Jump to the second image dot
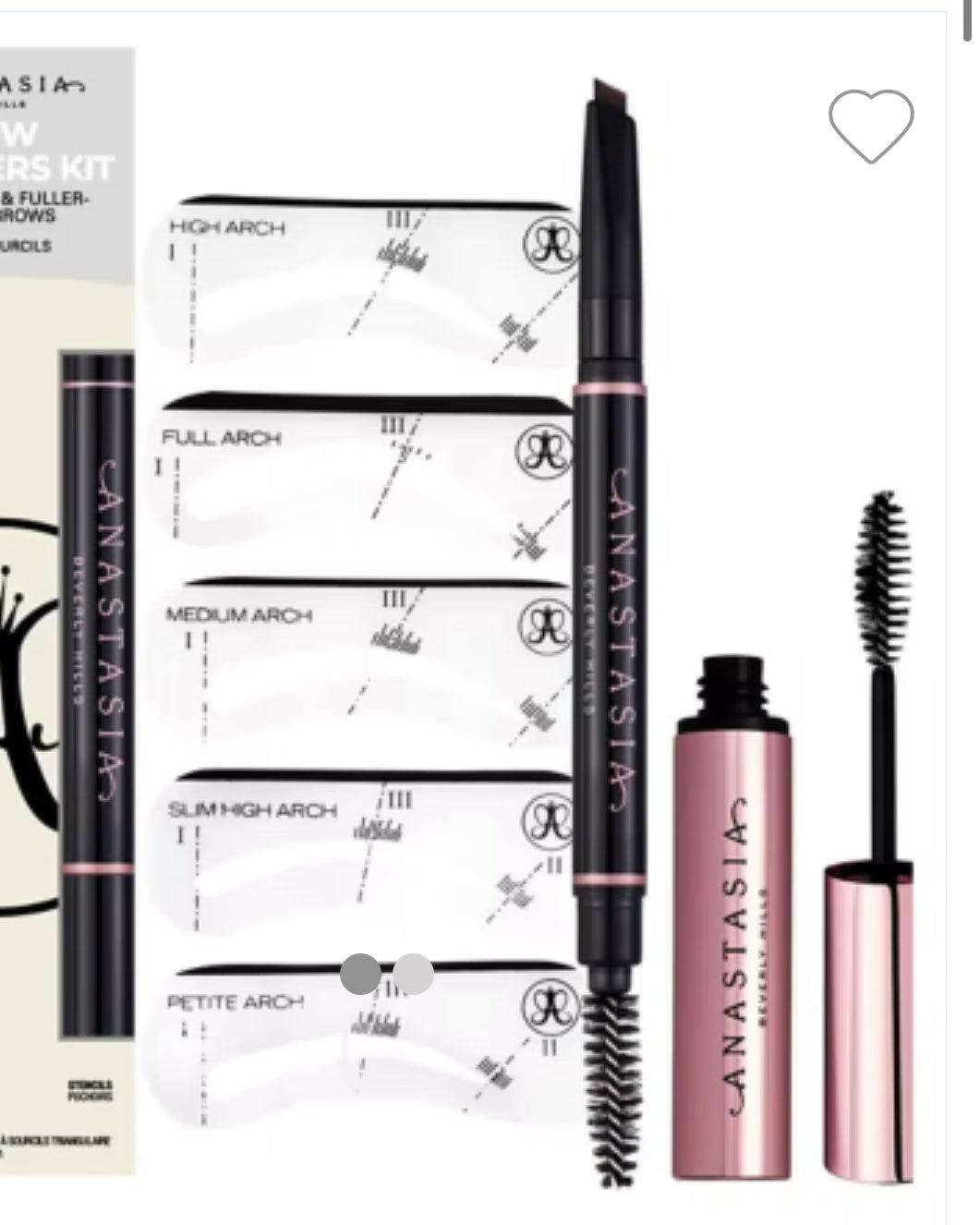 (413, 974)
